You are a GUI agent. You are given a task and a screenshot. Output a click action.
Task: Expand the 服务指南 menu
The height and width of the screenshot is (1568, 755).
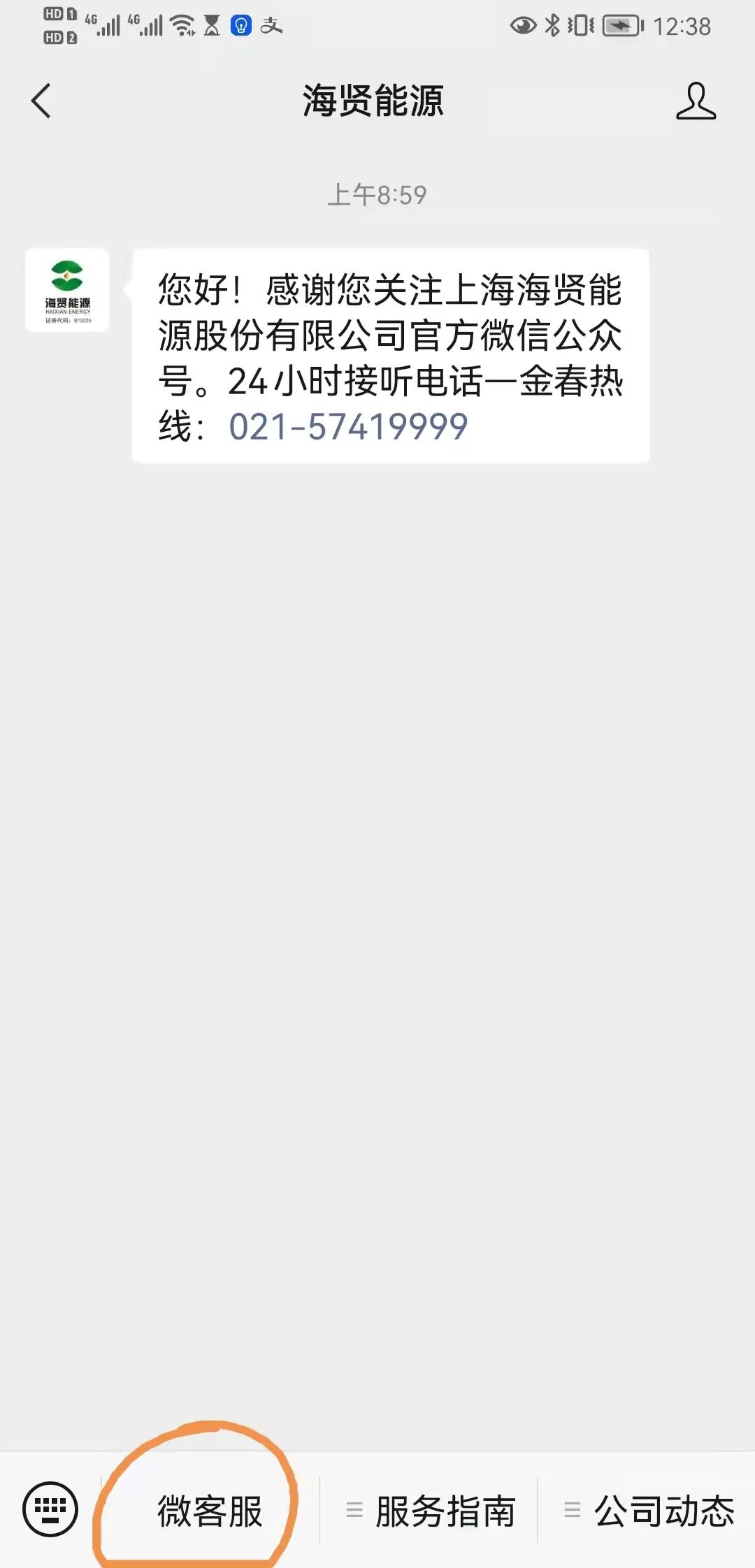click(x=430, y=1511)
